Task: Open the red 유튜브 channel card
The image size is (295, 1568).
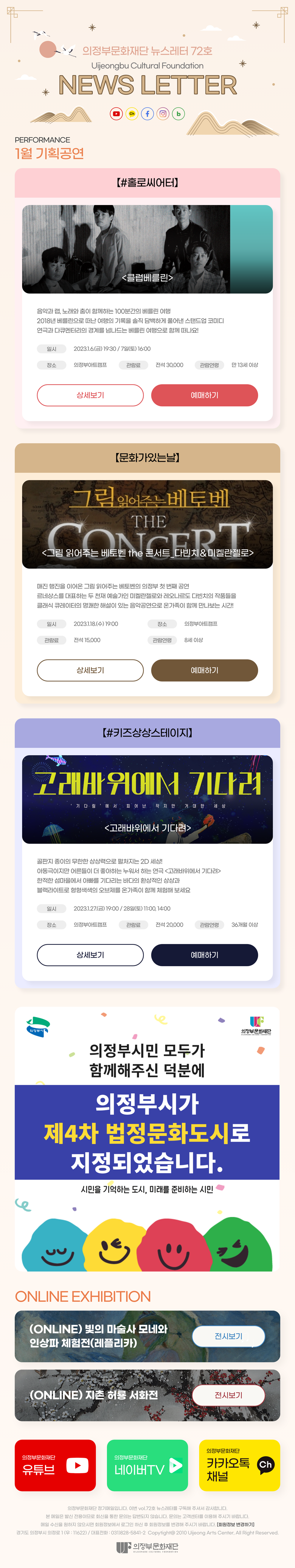Action: point(55,1465)
